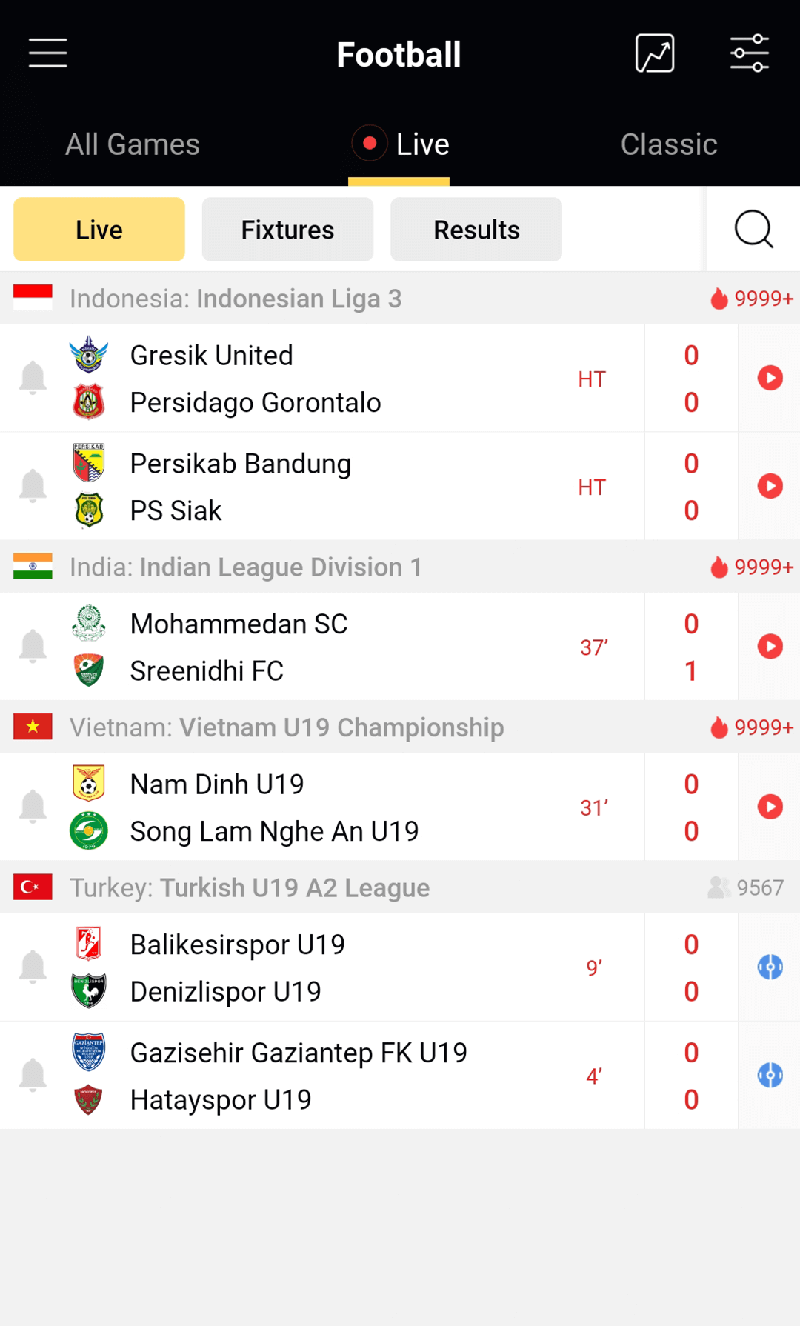Play live stream for Gresik United match
800x1326 pixels.
(770, 378)
